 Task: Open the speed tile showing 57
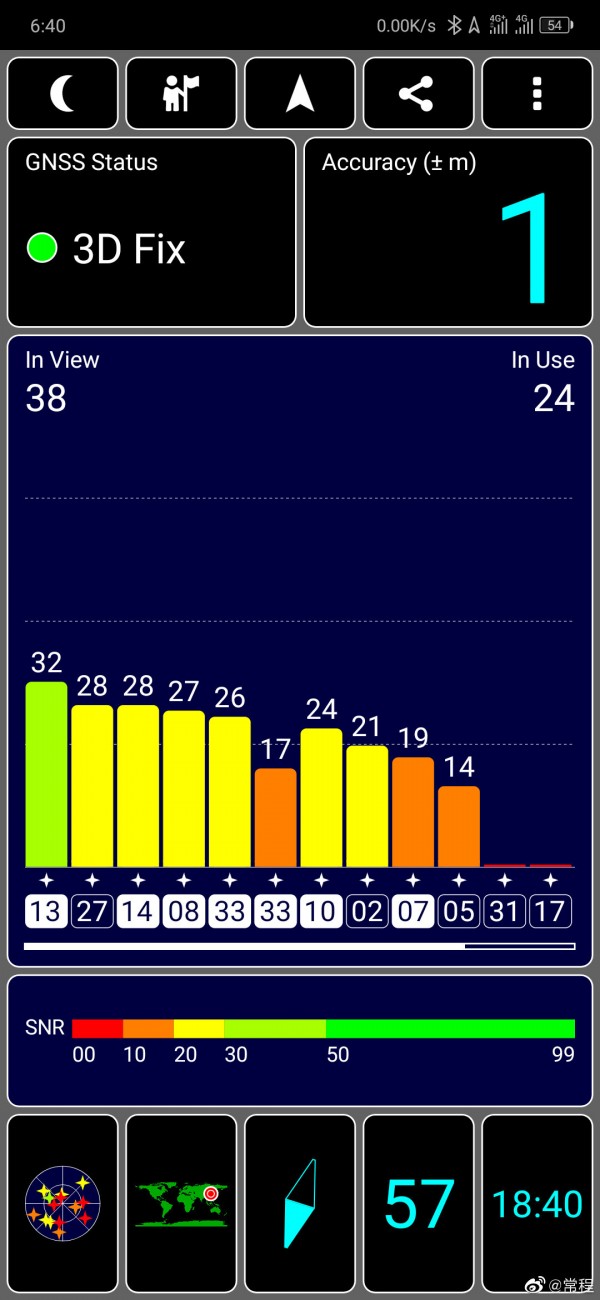418,1204
